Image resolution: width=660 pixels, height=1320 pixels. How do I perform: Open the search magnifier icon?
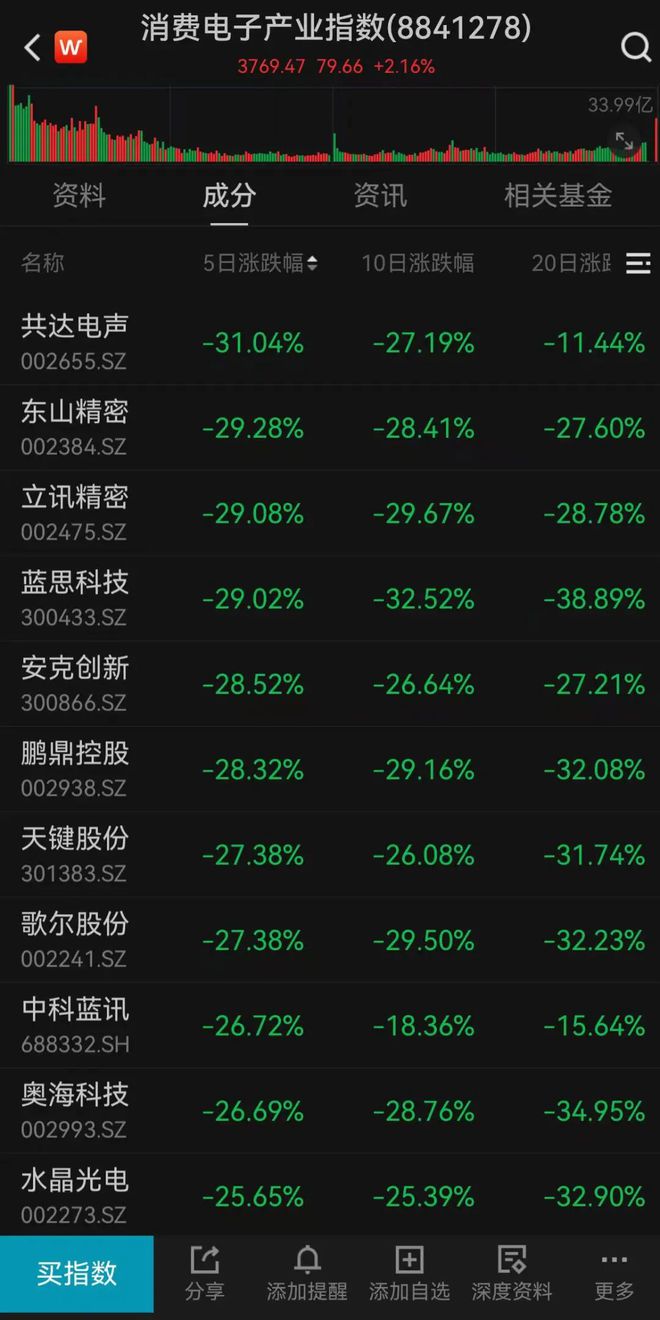click(636, 47)
